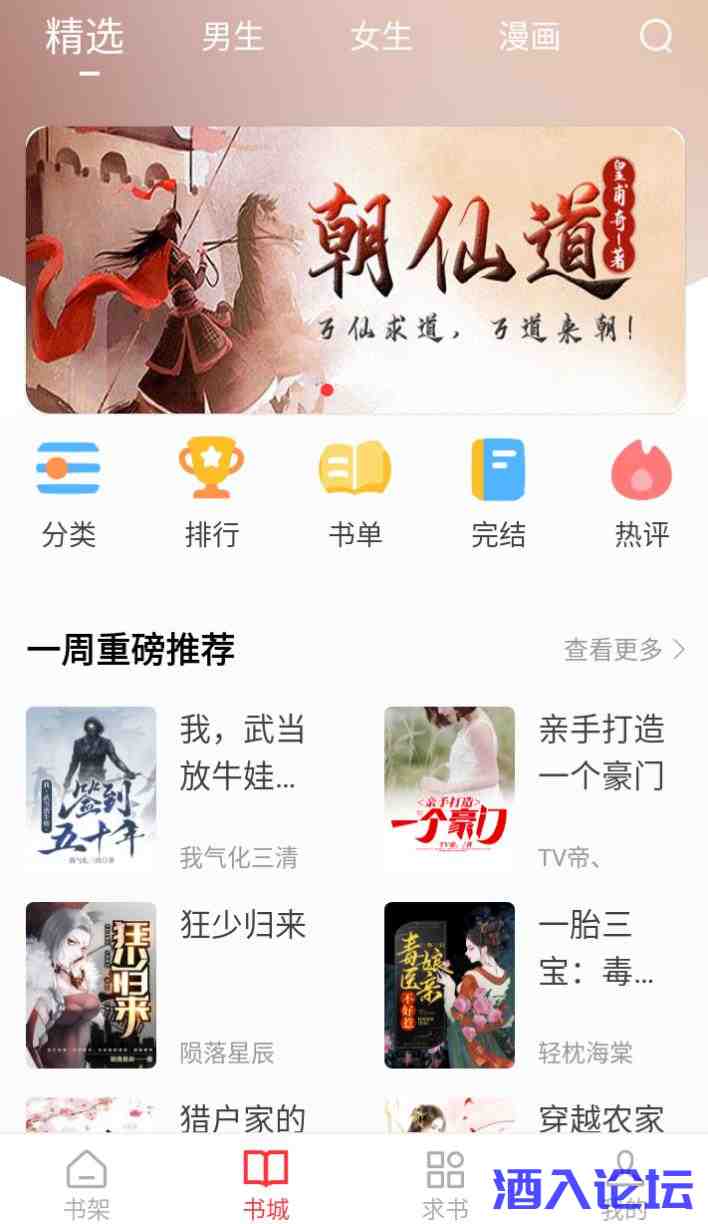This screenshot has width=708, height=1224.
Task: Open 分类 categories
Action: tap(69, 492)
